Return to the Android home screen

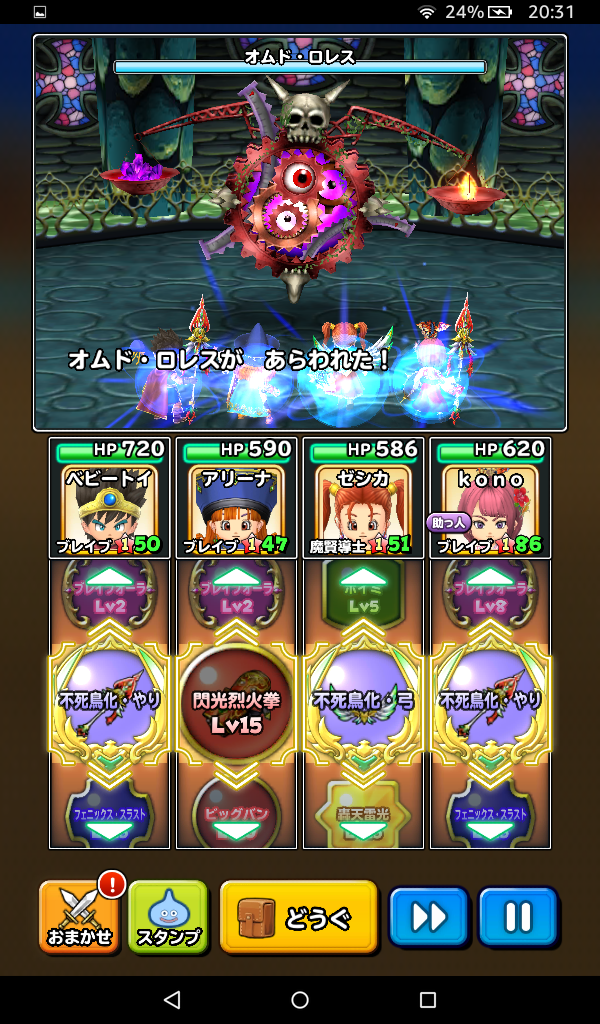pos(300,999)
